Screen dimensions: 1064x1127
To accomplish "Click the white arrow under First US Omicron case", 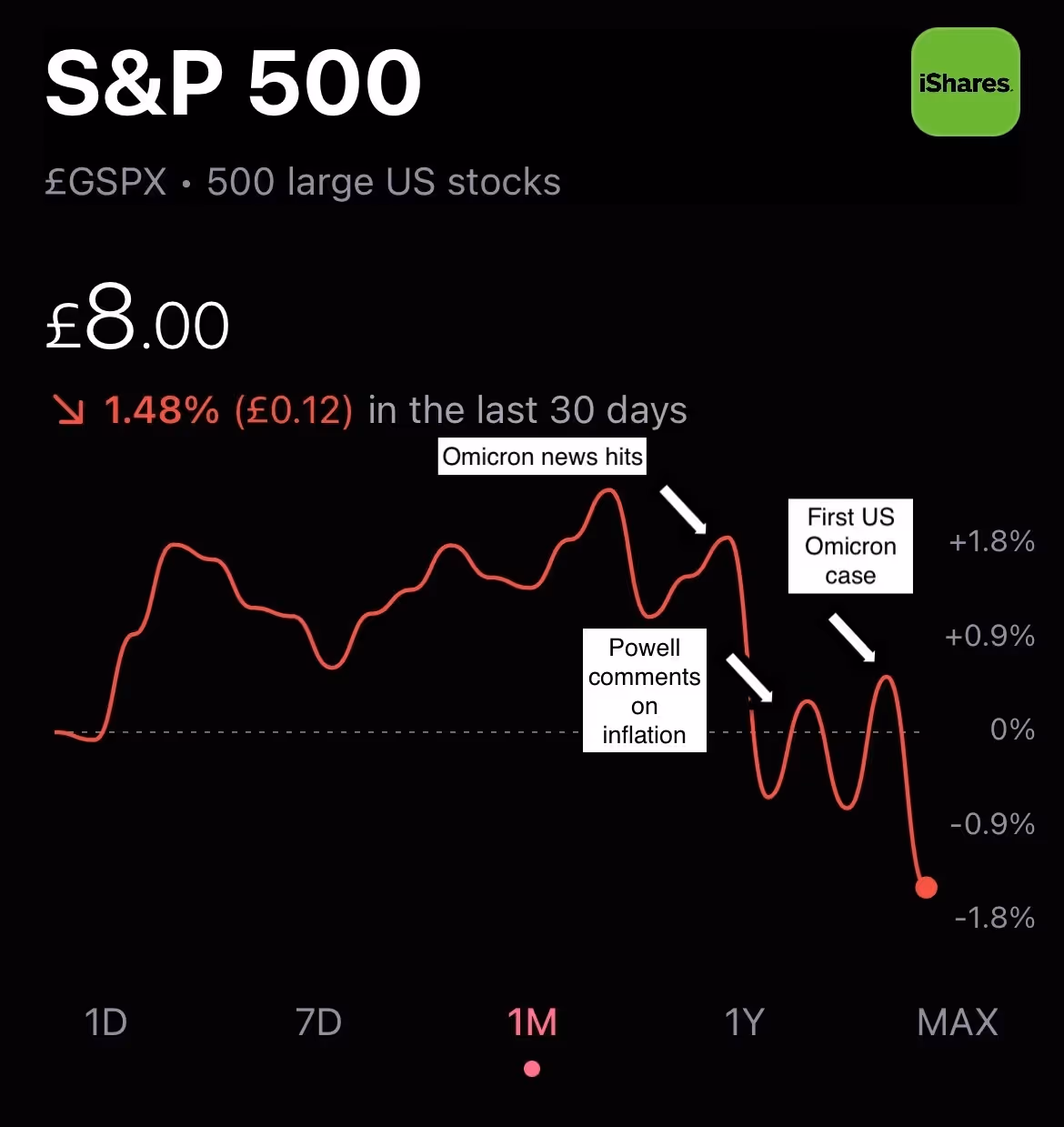I will (x=852, y=637).
